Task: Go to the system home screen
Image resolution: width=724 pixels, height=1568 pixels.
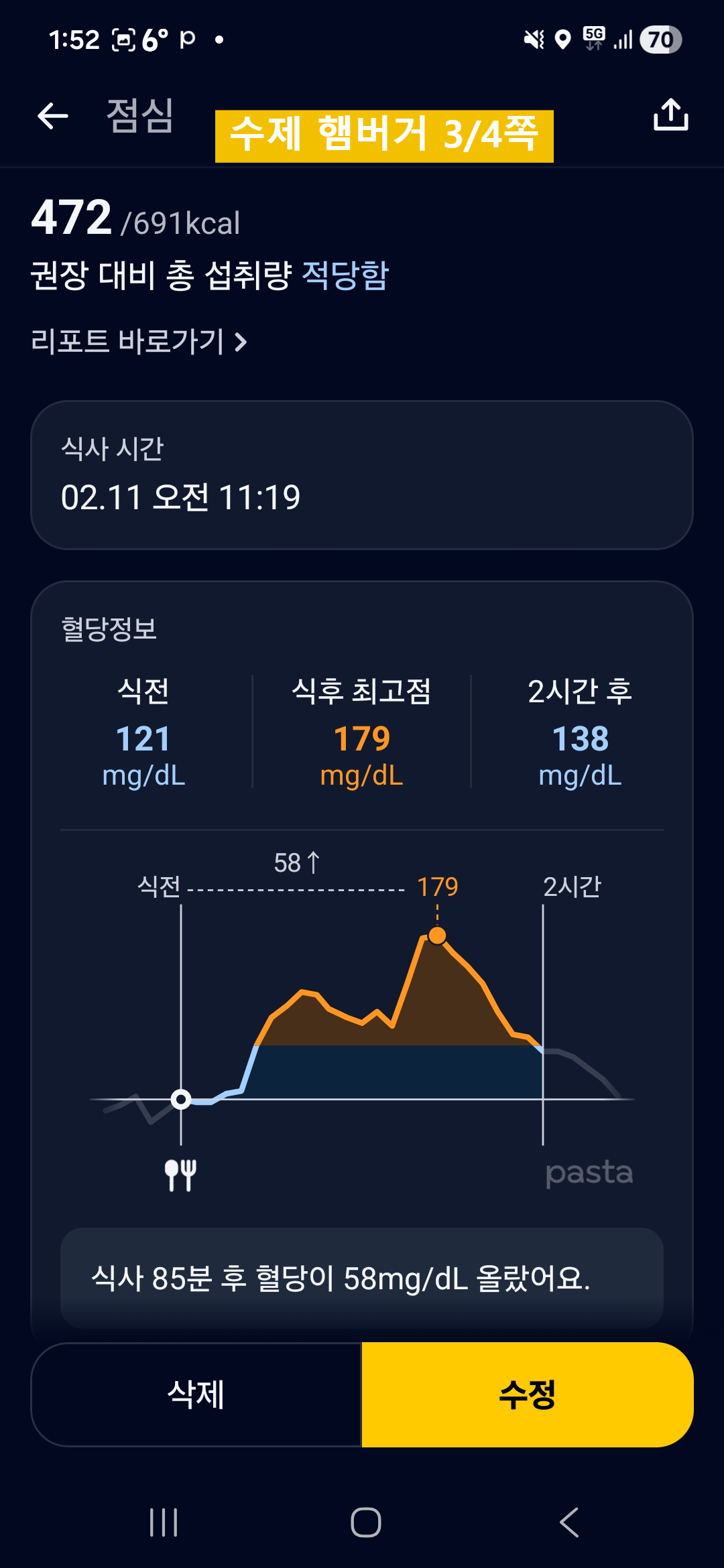Action: [x=366, y=1522]
